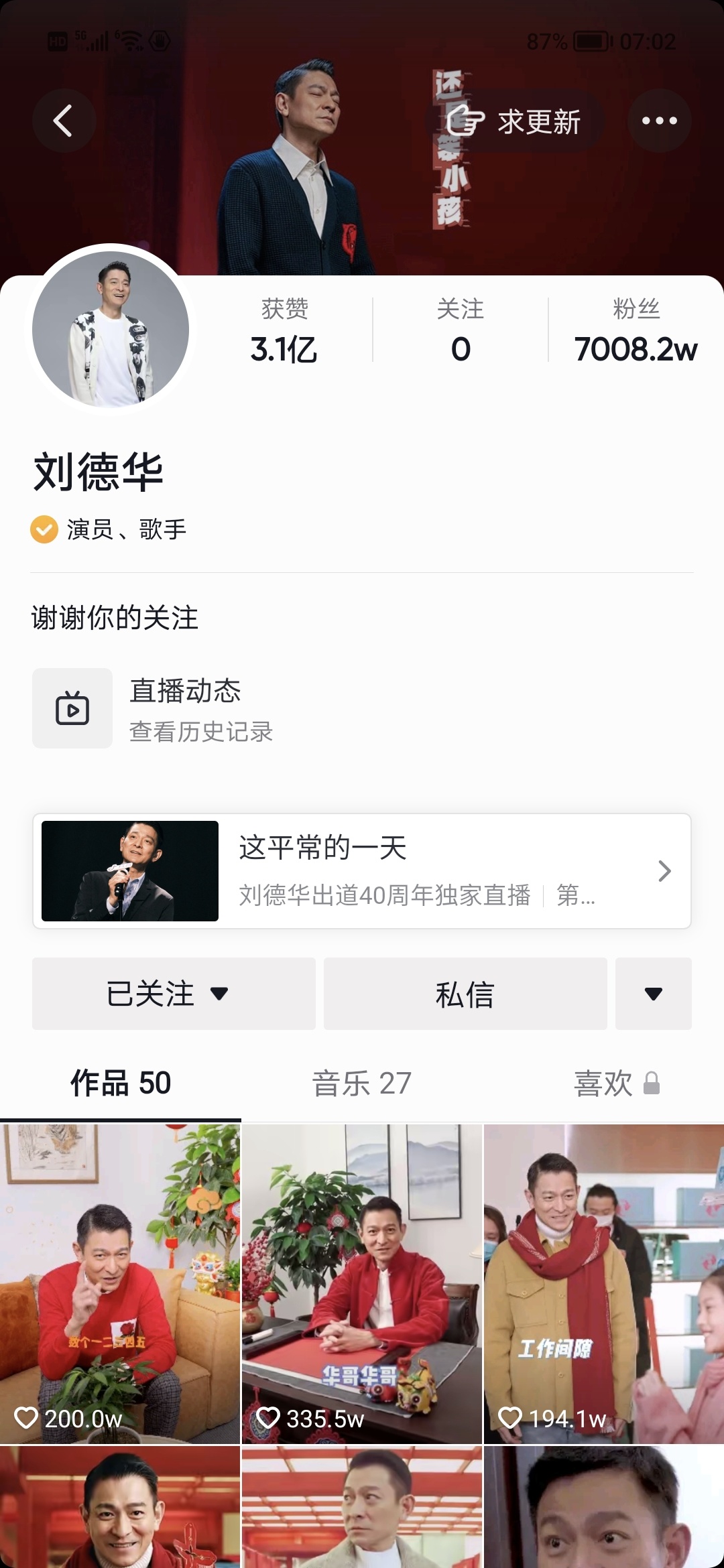Tap the 求更新 button

click(515, 121)
